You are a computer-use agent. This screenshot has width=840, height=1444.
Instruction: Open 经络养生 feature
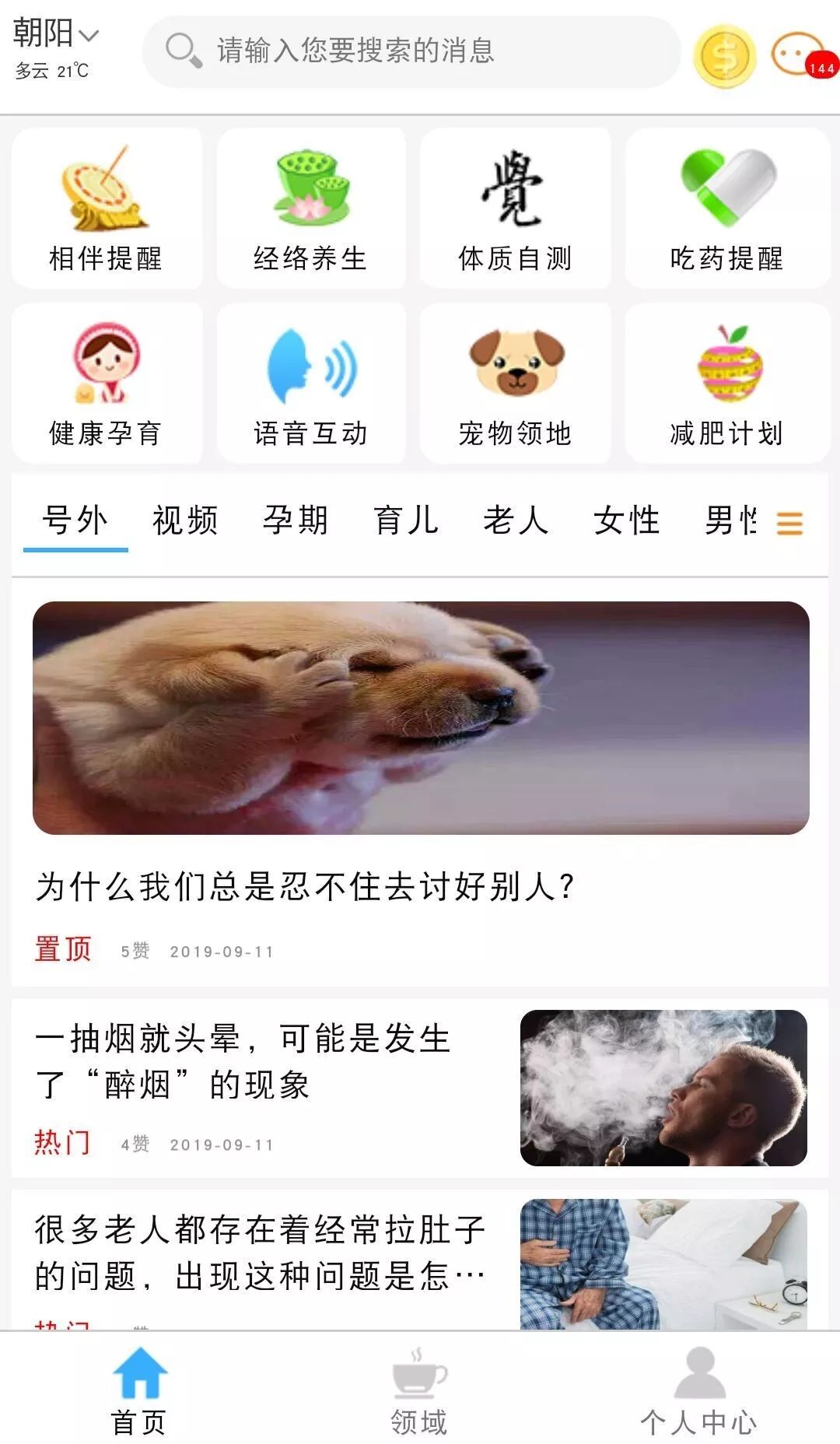pos(311,209)
